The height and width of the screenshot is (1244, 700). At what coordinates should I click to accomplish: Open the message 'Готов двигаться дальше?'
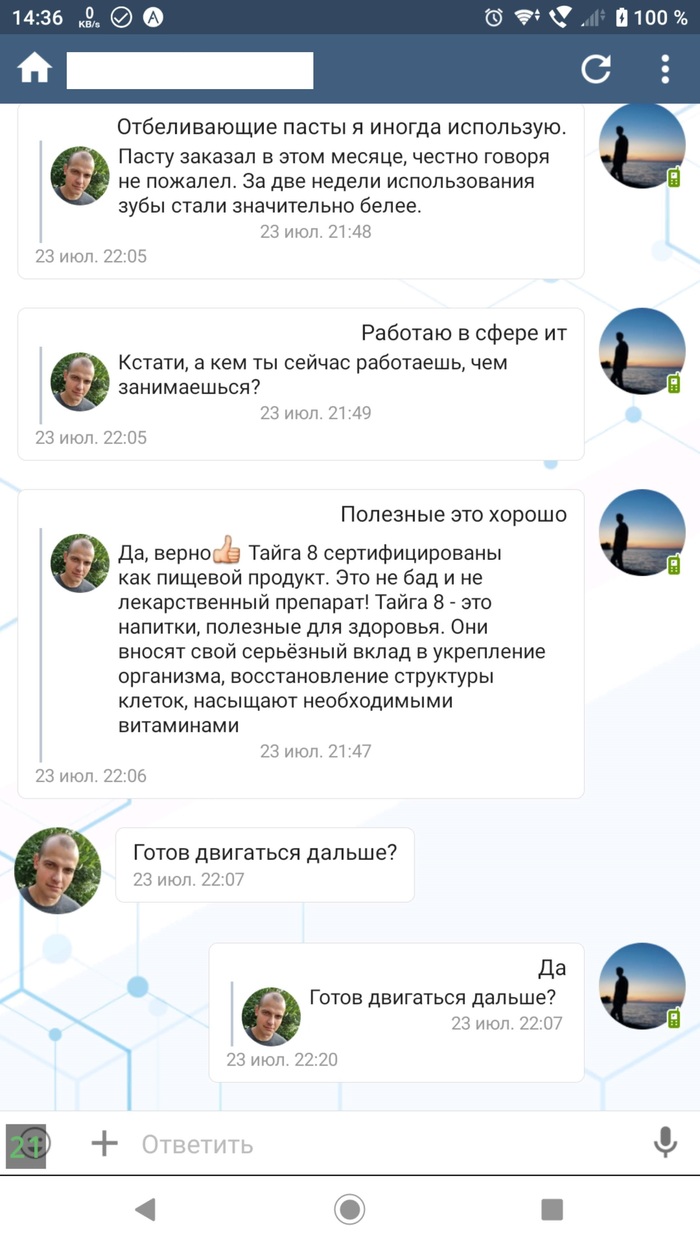click(x=264, y=864)
